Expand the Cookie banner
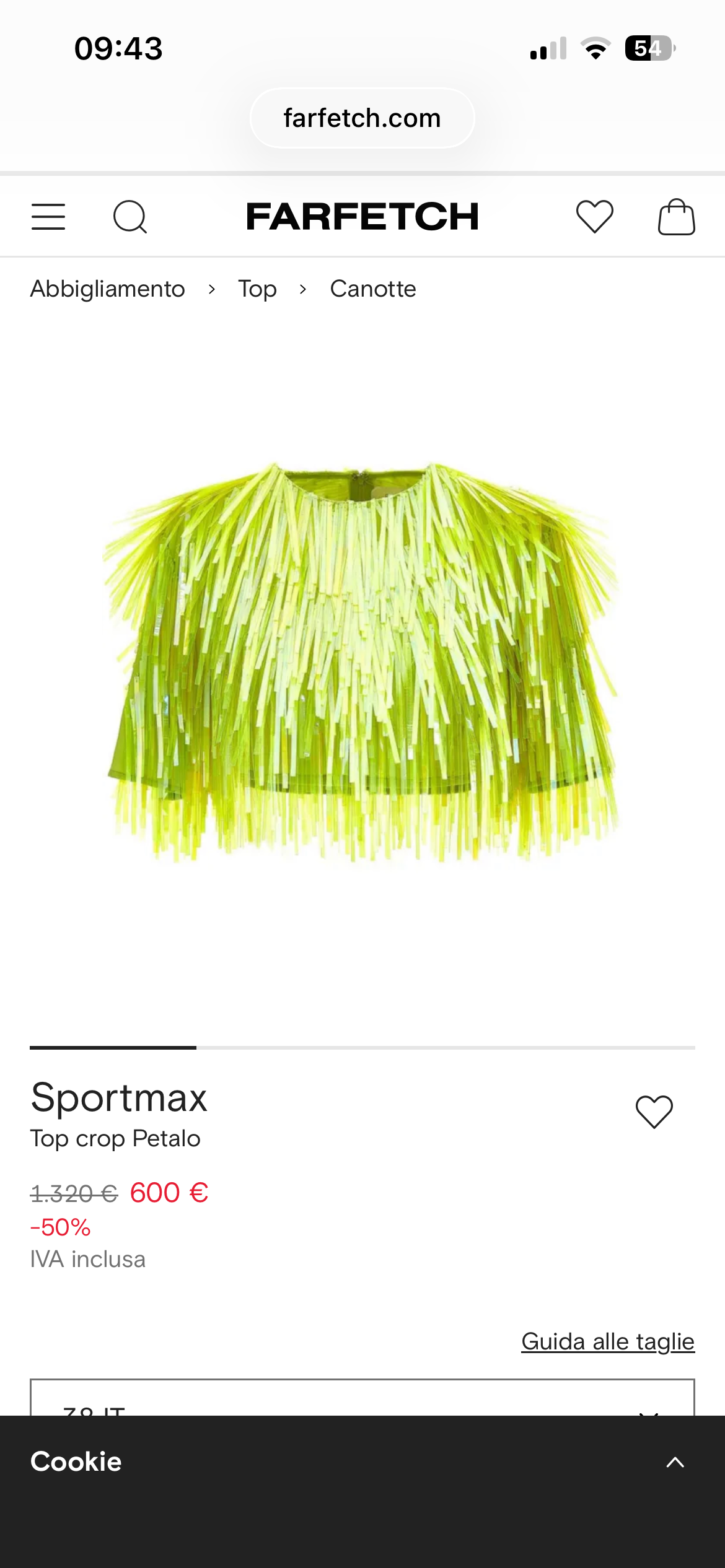 [x=675, y=1462]
